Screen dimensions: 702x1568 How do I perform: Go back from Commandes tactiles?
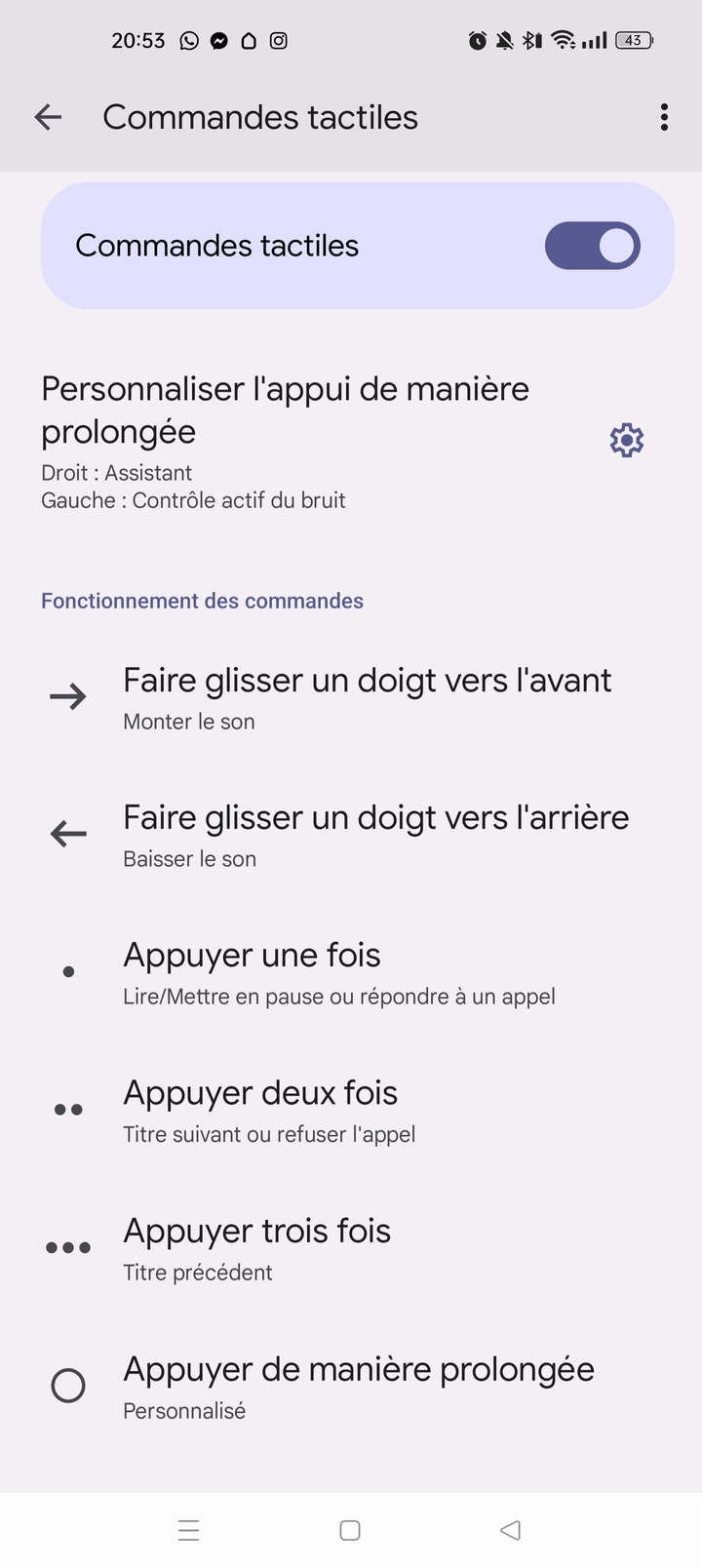(48, 118)
